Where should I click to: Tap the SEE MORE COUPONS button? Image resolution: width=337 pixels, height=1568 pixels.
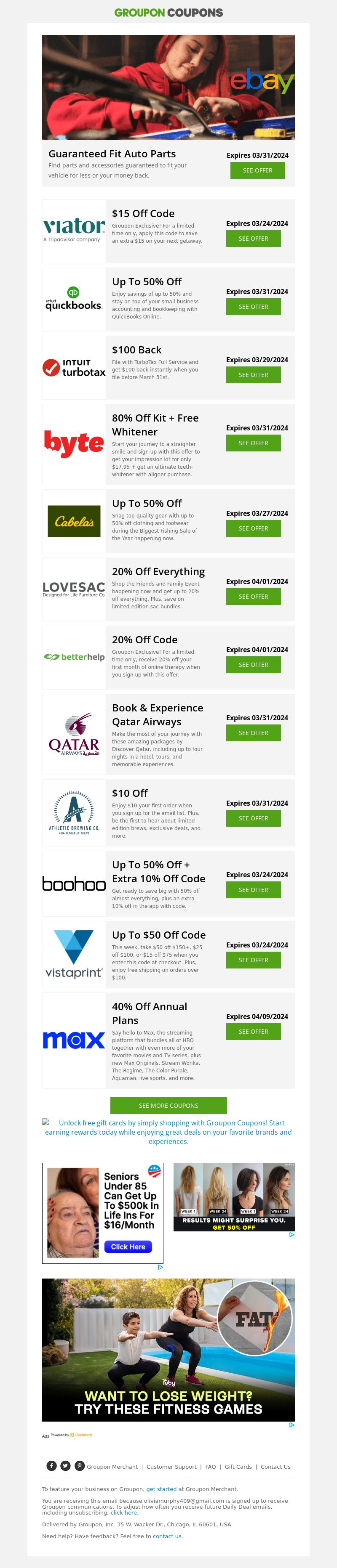click(168, 1105)
